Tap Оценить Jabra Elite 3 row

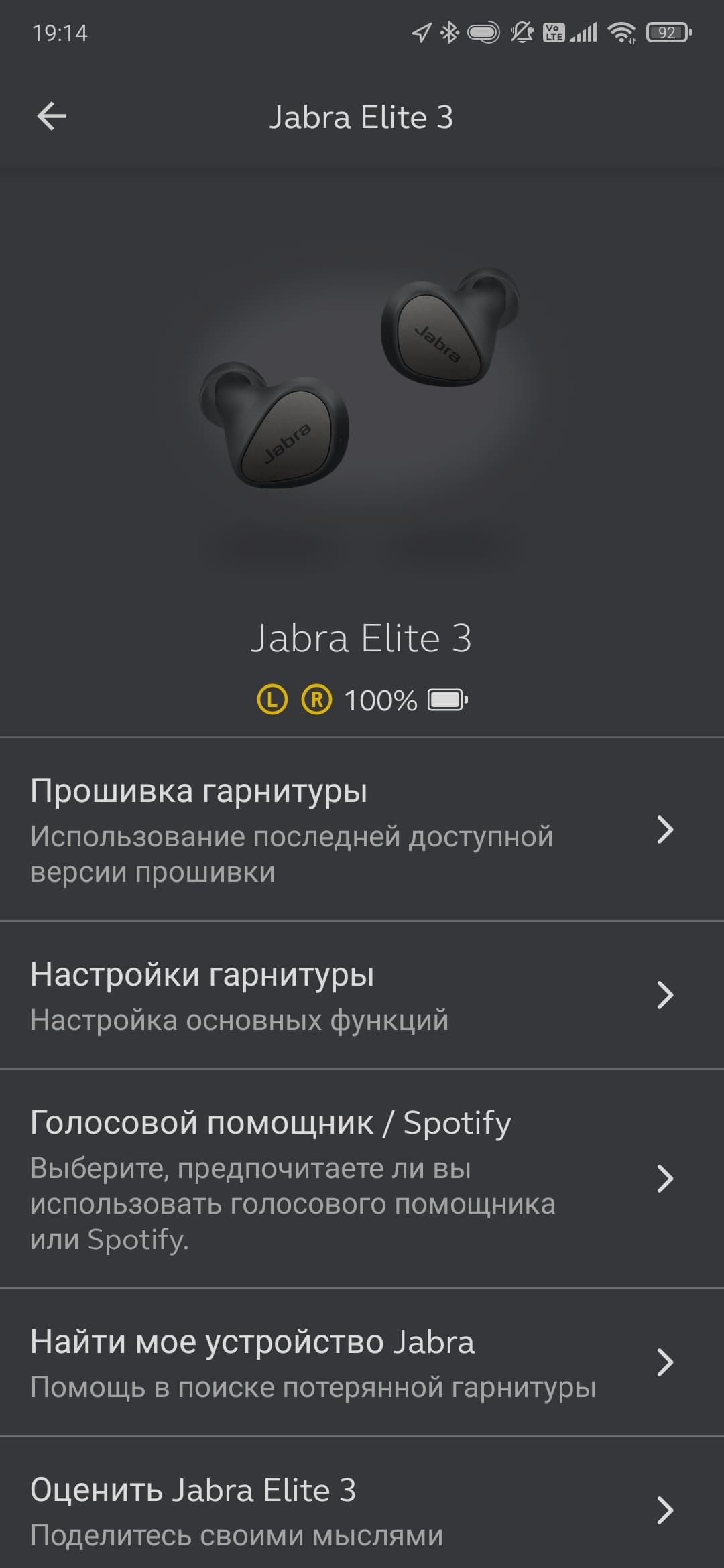tap(362, 1510)
